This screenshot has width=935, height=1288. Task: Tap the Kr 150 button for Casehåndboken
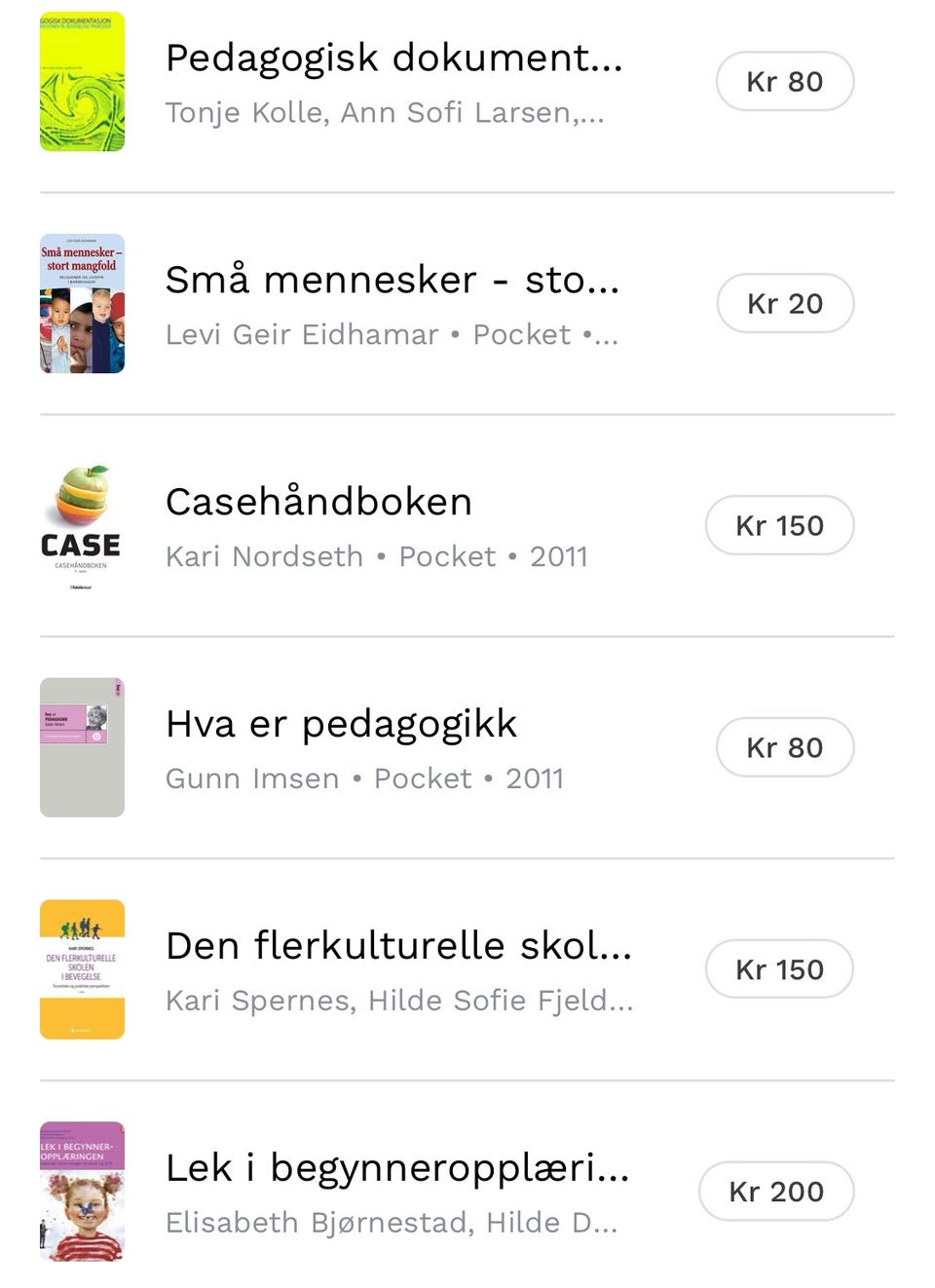779,526
